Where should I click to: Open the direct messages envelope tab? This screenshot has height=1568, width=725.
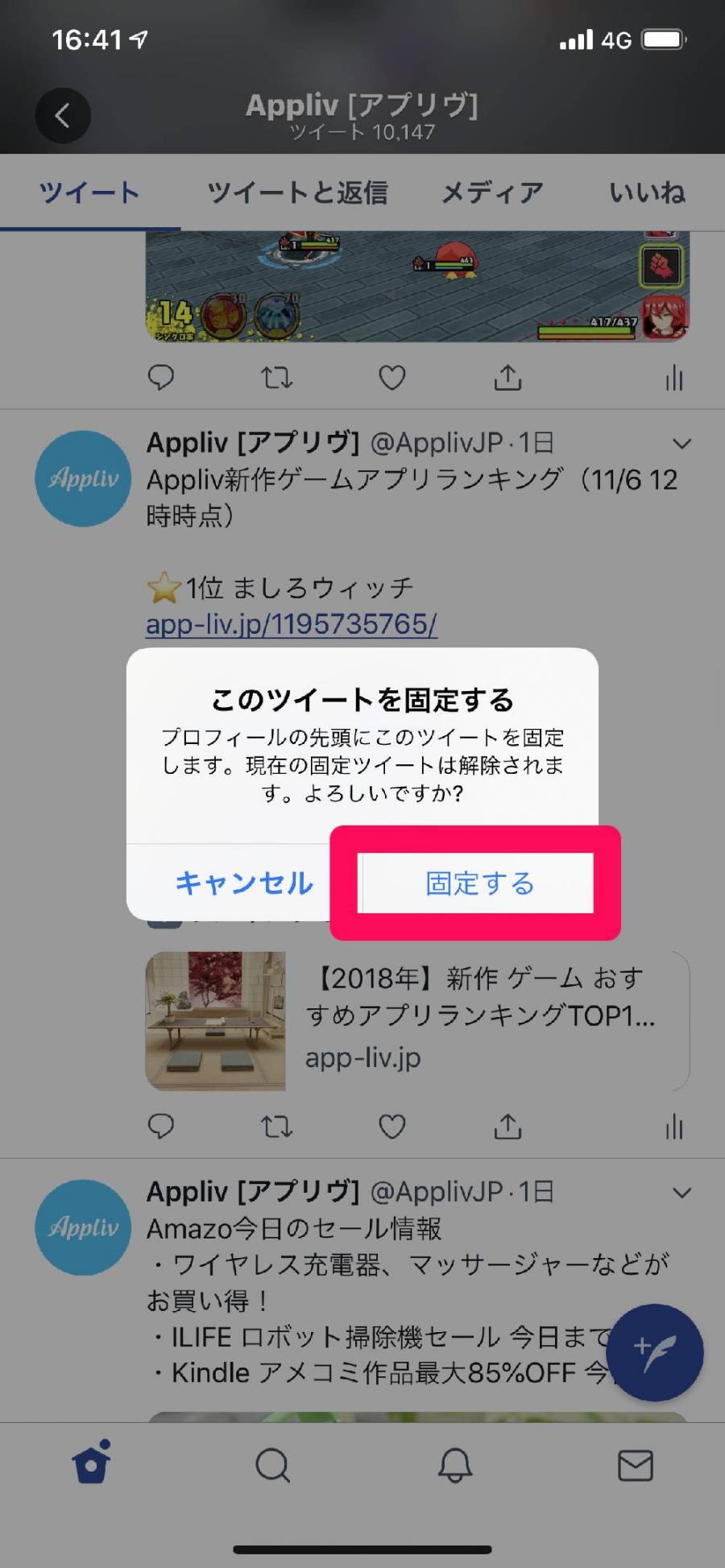coord(635,1465)
